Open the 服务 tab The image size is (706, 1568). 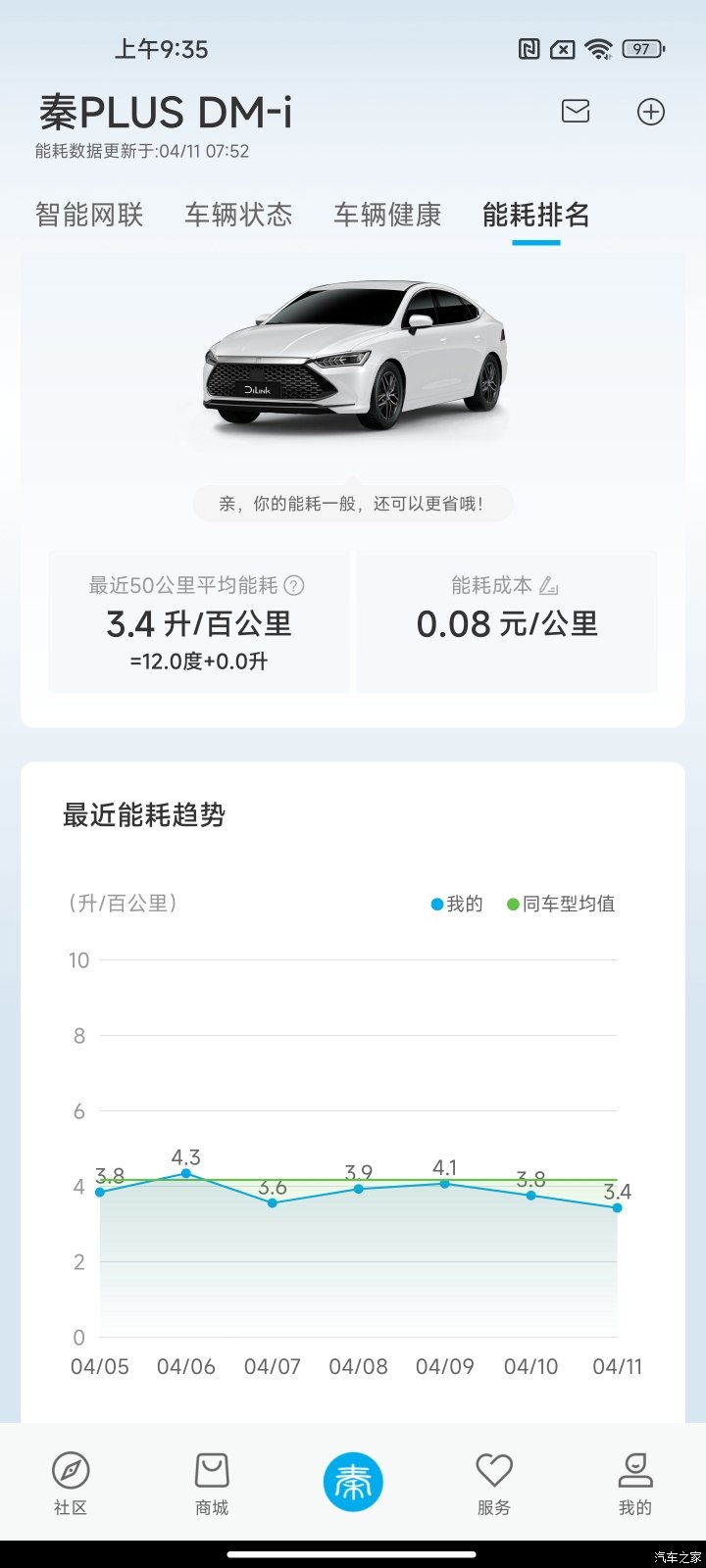point(494,1483)
